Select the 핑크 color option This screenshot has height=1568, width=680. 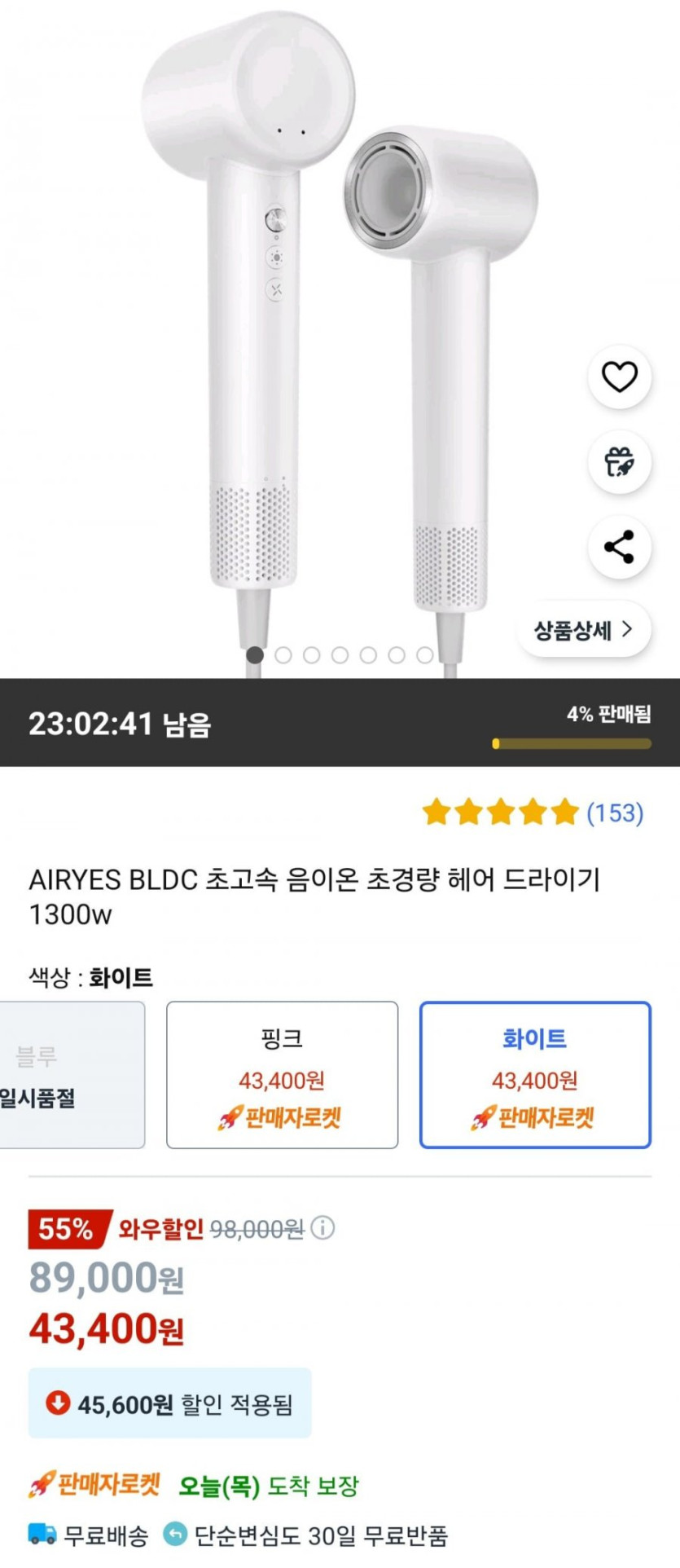click(x=282, y=1075)
